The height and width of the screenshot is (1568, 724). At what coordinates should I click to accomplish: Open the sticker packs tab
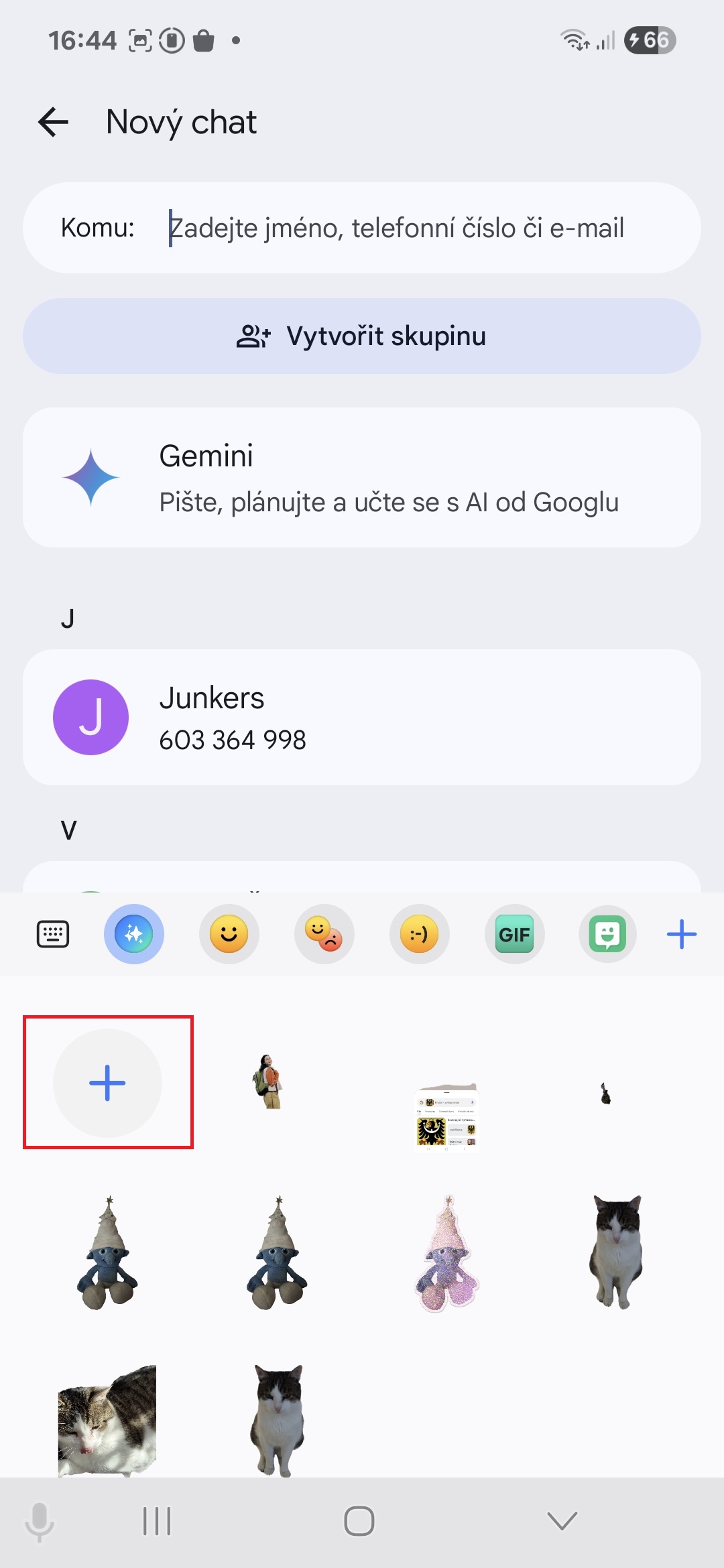pyautogui.click(x=607, y=934)
